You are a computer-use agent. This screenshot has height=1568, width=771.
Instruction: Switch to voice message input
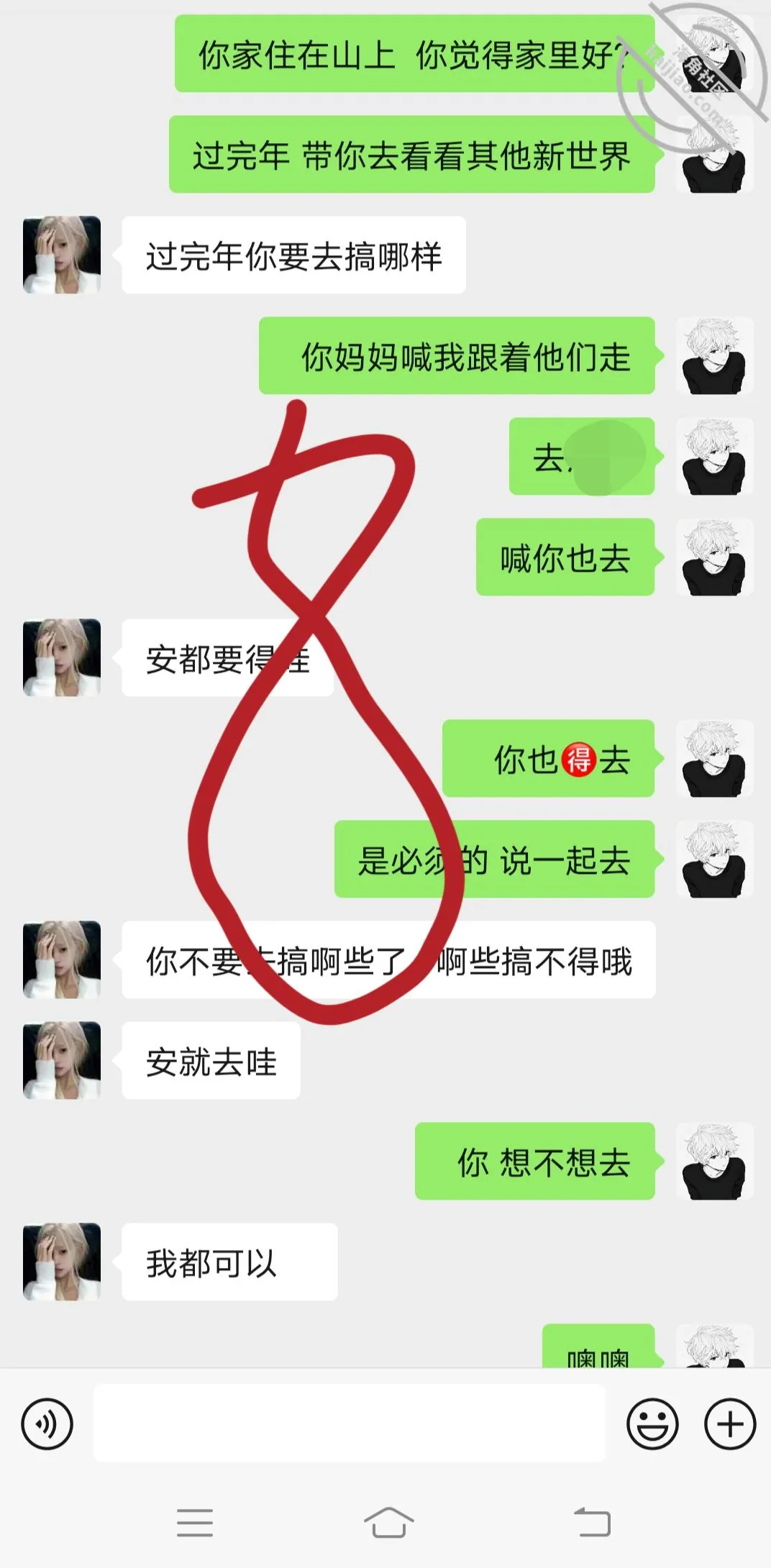tap(47, 1423)
